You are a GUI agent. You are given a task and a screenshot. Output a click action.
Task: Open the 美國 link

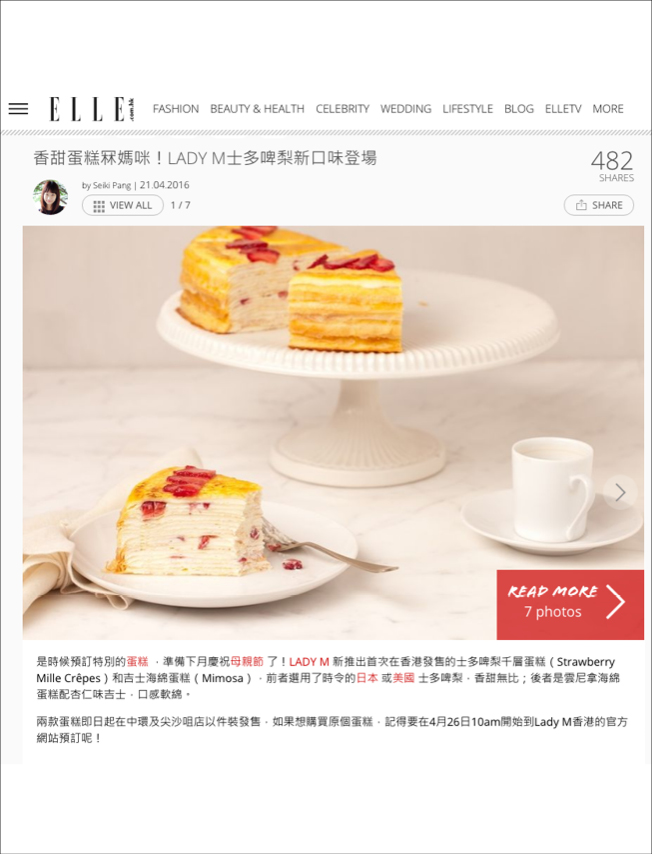403,678
